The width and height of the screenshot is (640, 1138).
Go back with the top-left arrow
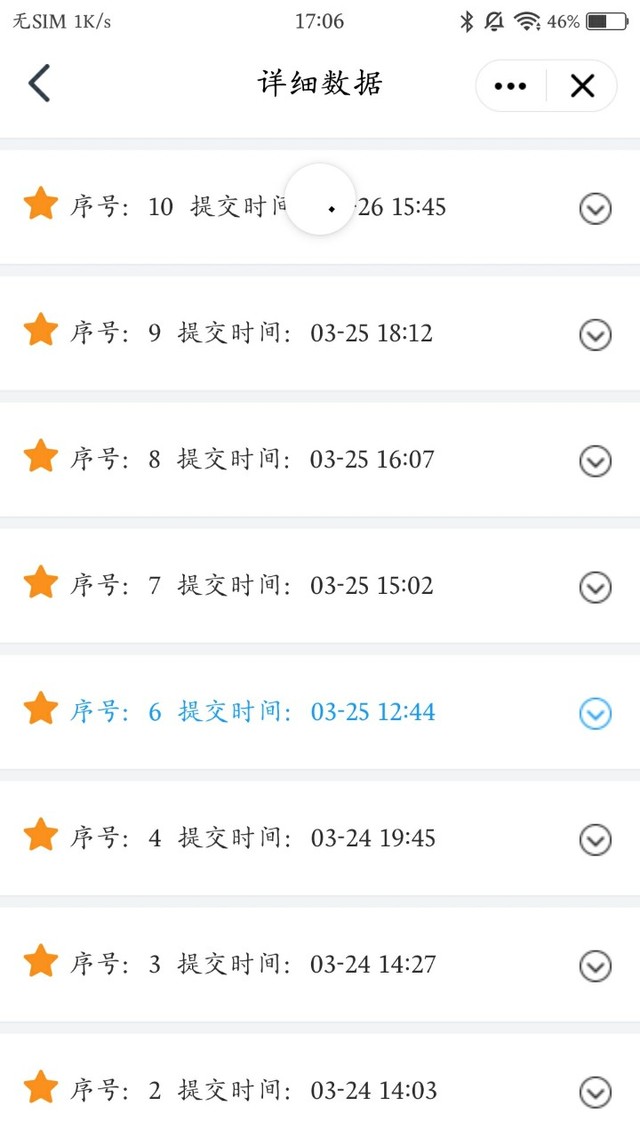39,83
